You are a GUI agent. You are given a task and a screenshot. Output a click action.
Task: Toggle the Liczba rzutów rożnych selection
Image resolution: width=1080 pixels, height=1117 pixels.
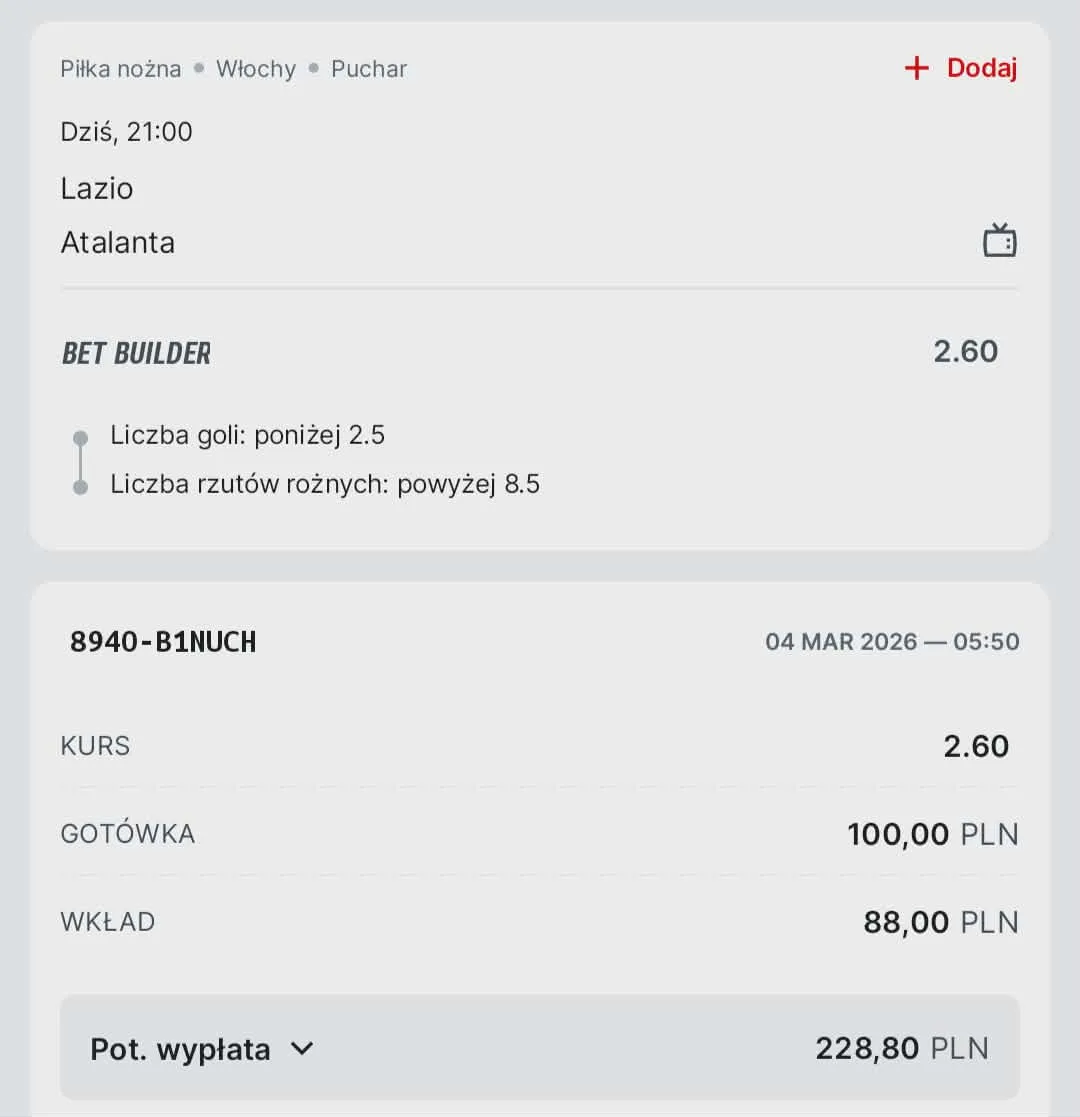click(x=324, y=484)
